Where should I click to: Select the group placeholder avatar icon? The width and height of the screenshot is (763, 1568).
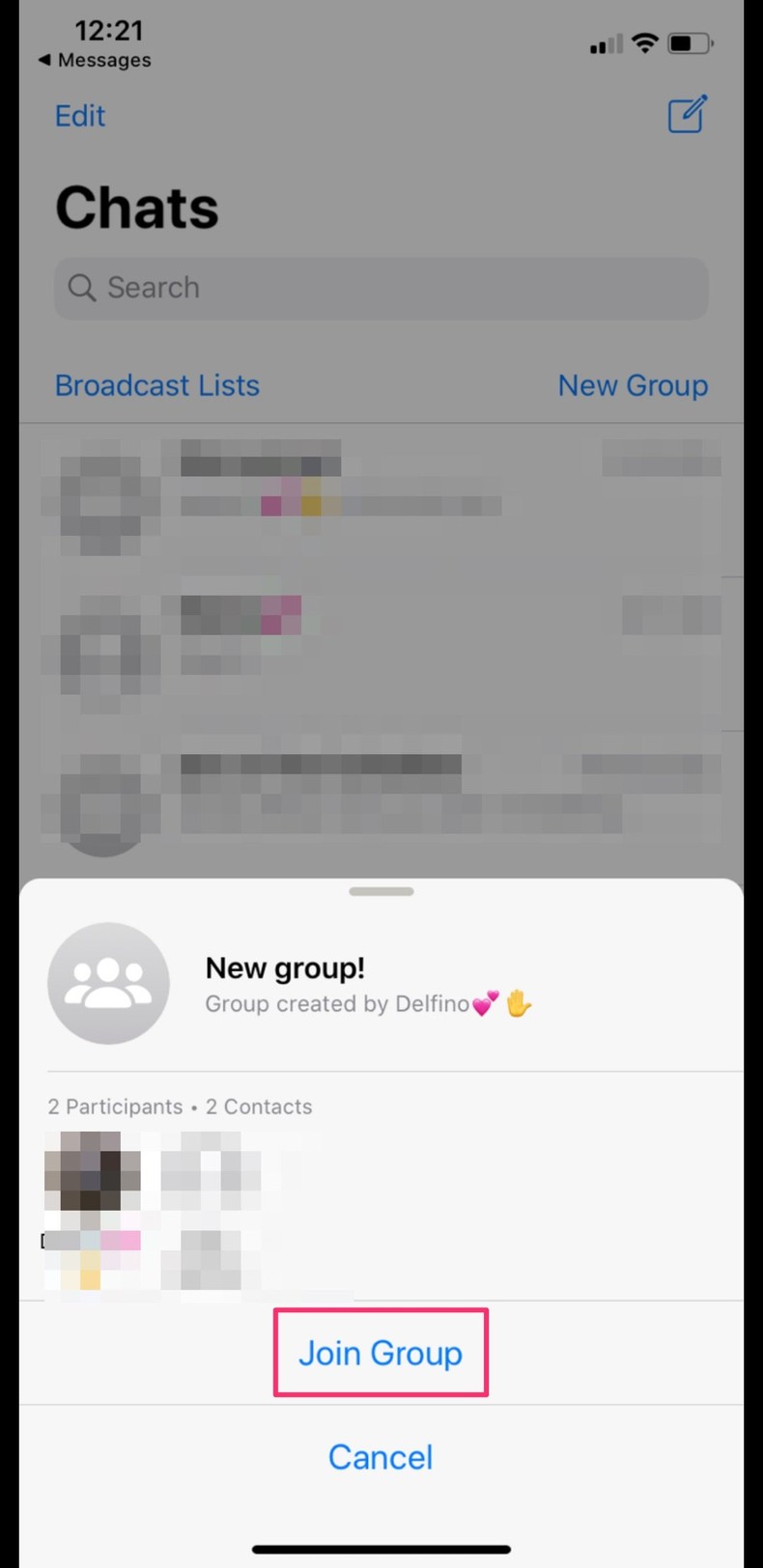[x=108, y=982]
